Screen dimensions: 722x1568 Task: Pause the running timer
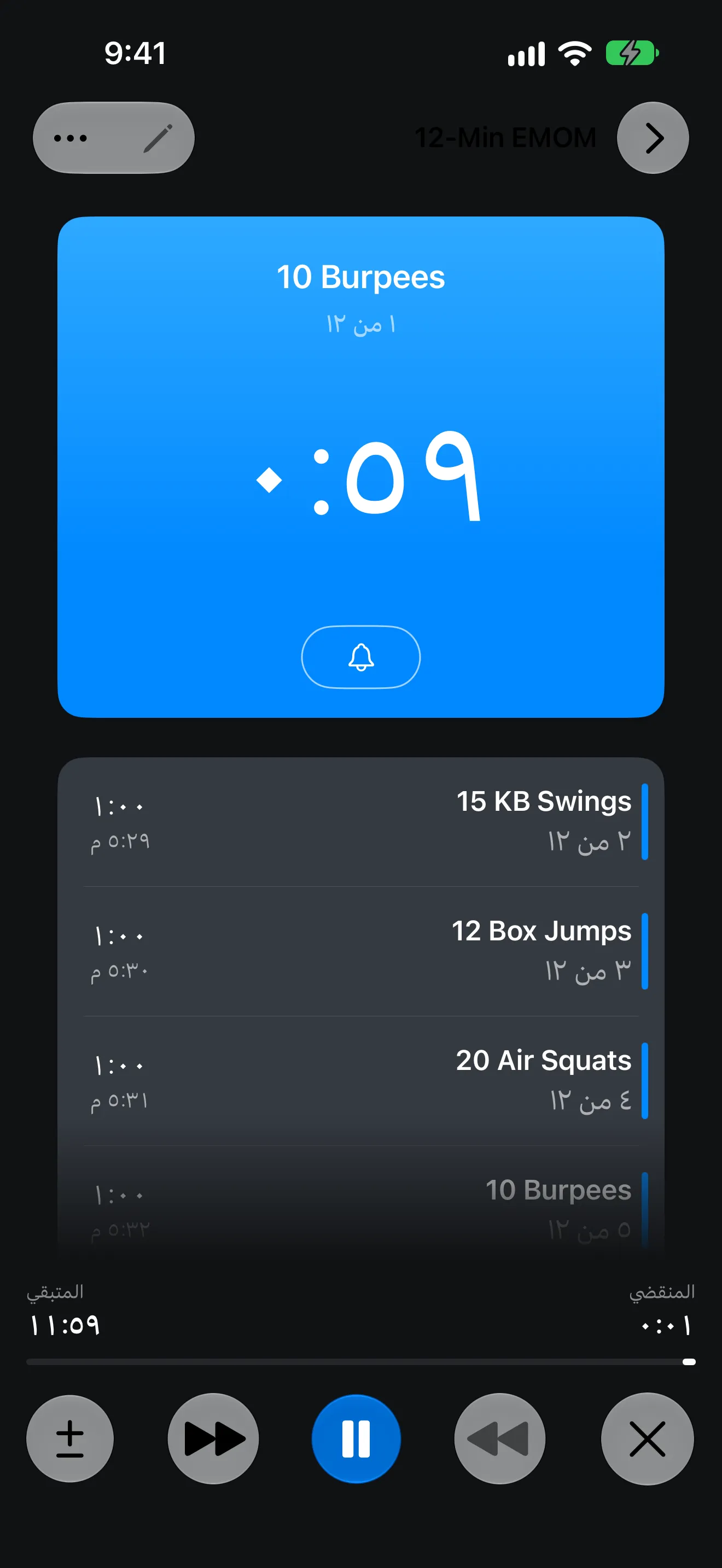356,1439
